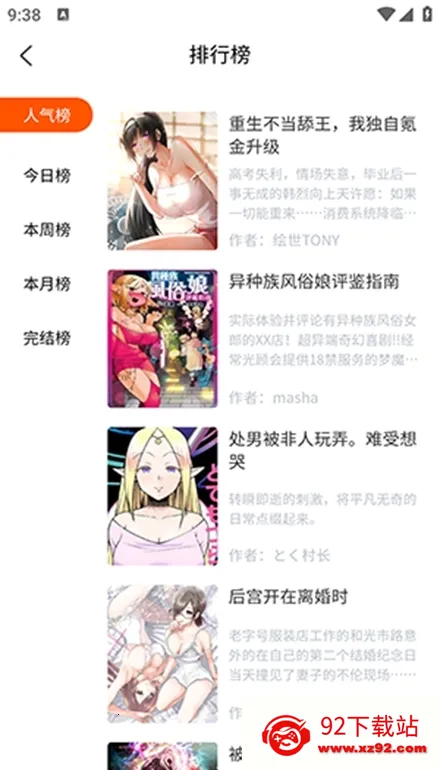The height and width of the screenshot is (770, 440).
Task: Switch to the 本周榜 tab
Action: pos(47,229)
